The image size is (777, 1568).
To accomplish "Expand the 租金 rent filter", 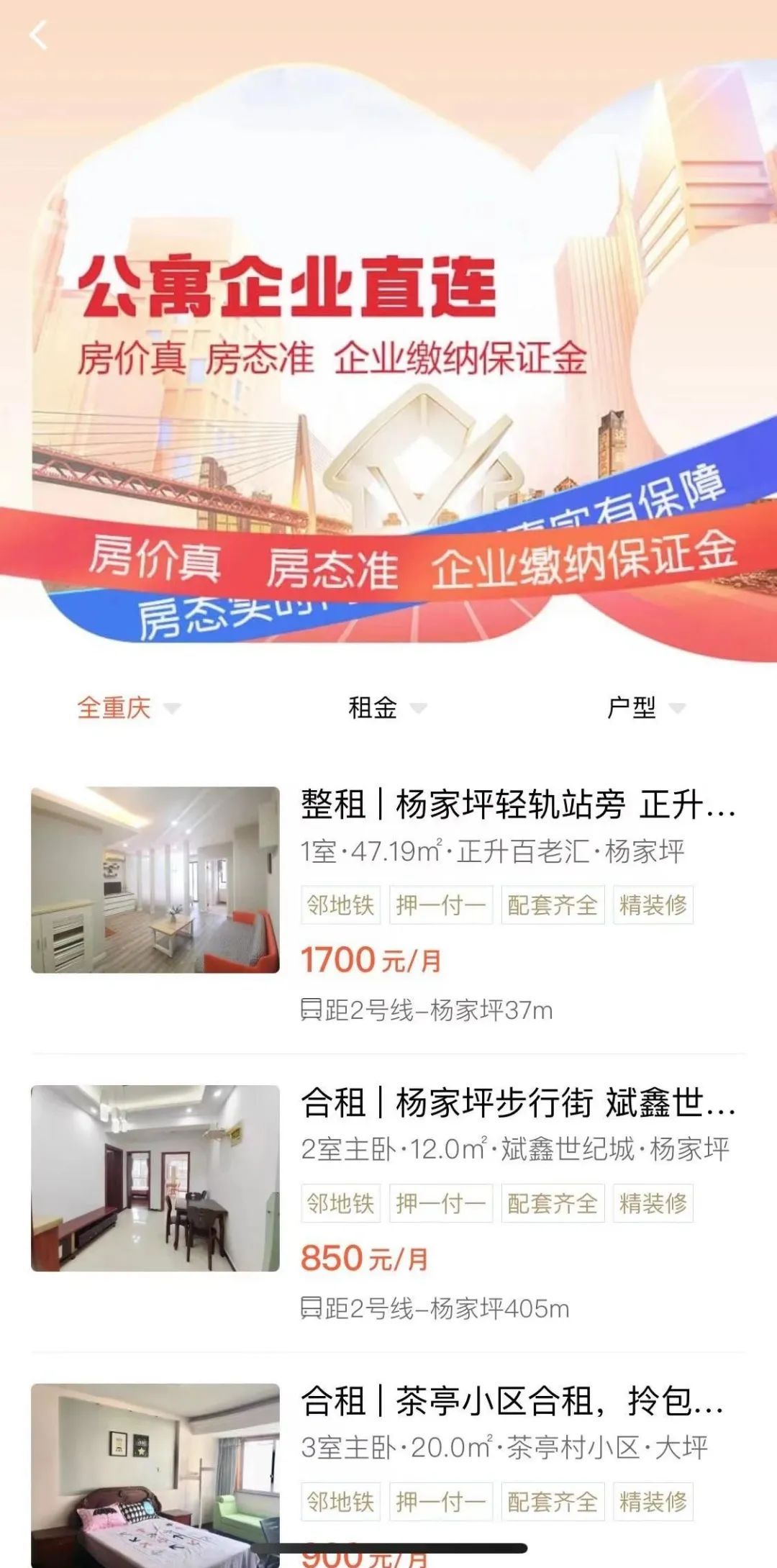I will coord(387,708).
